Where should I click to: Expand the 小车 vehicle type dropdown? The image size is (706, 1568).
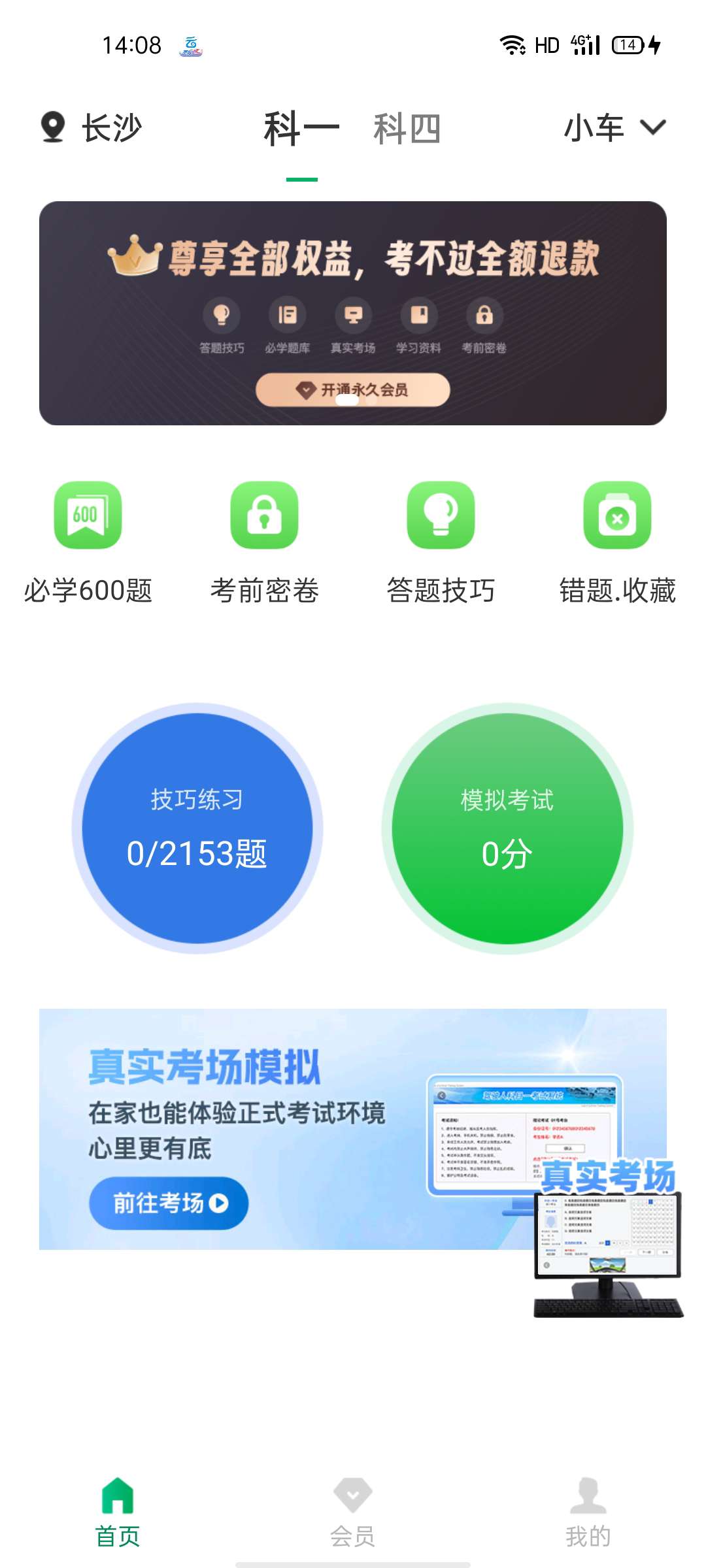[614, 127]
